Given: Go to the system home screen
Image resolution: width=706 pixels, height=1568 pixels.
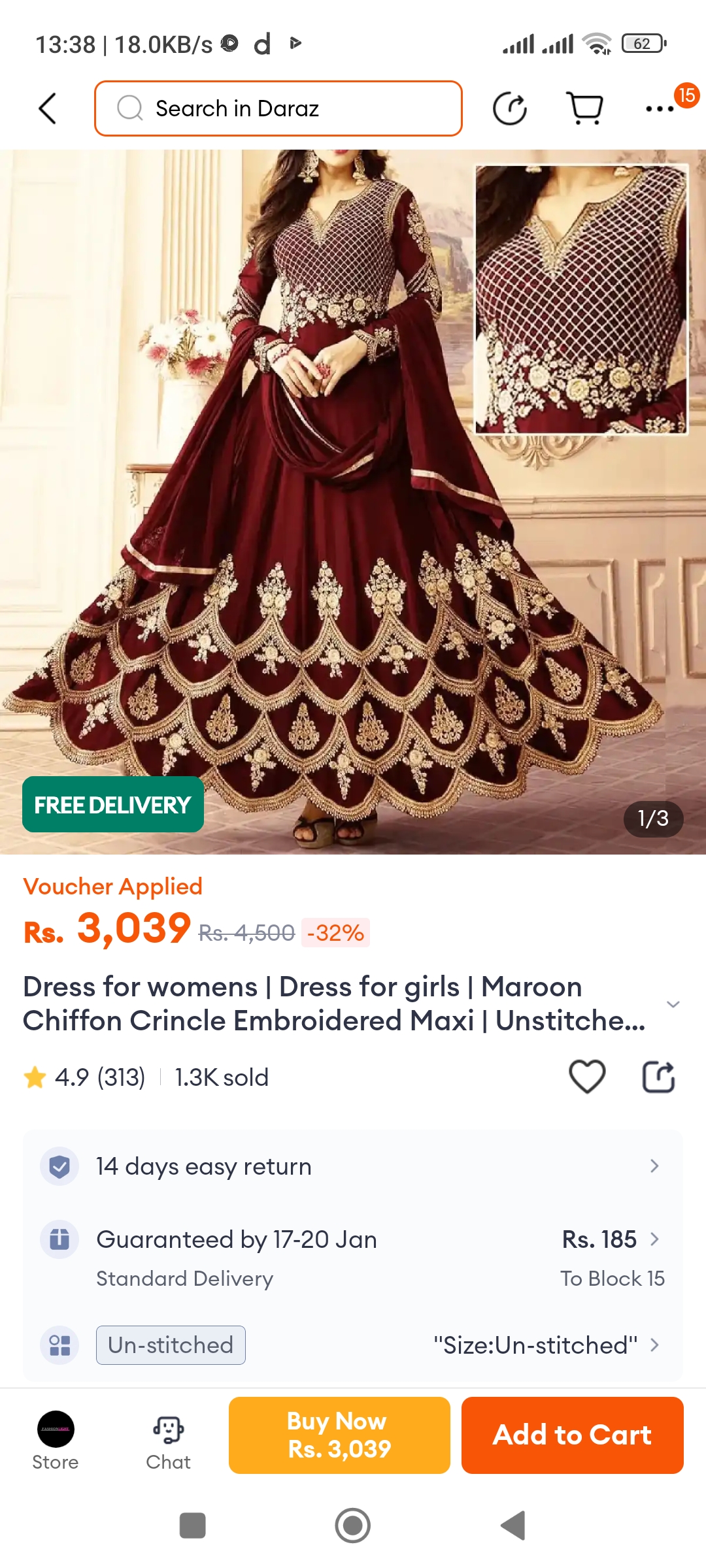Looking at the screenshot, I should 353,1526.
